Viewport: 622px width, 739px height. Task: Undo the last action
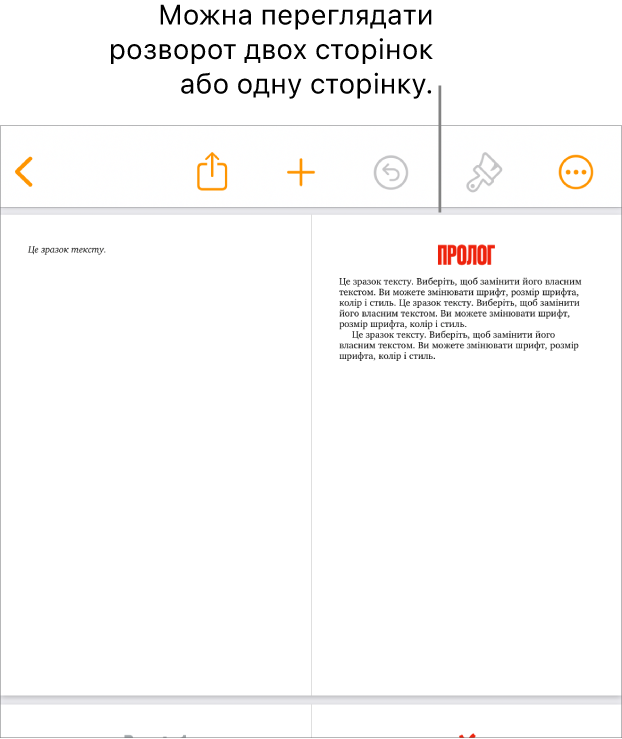391,173
